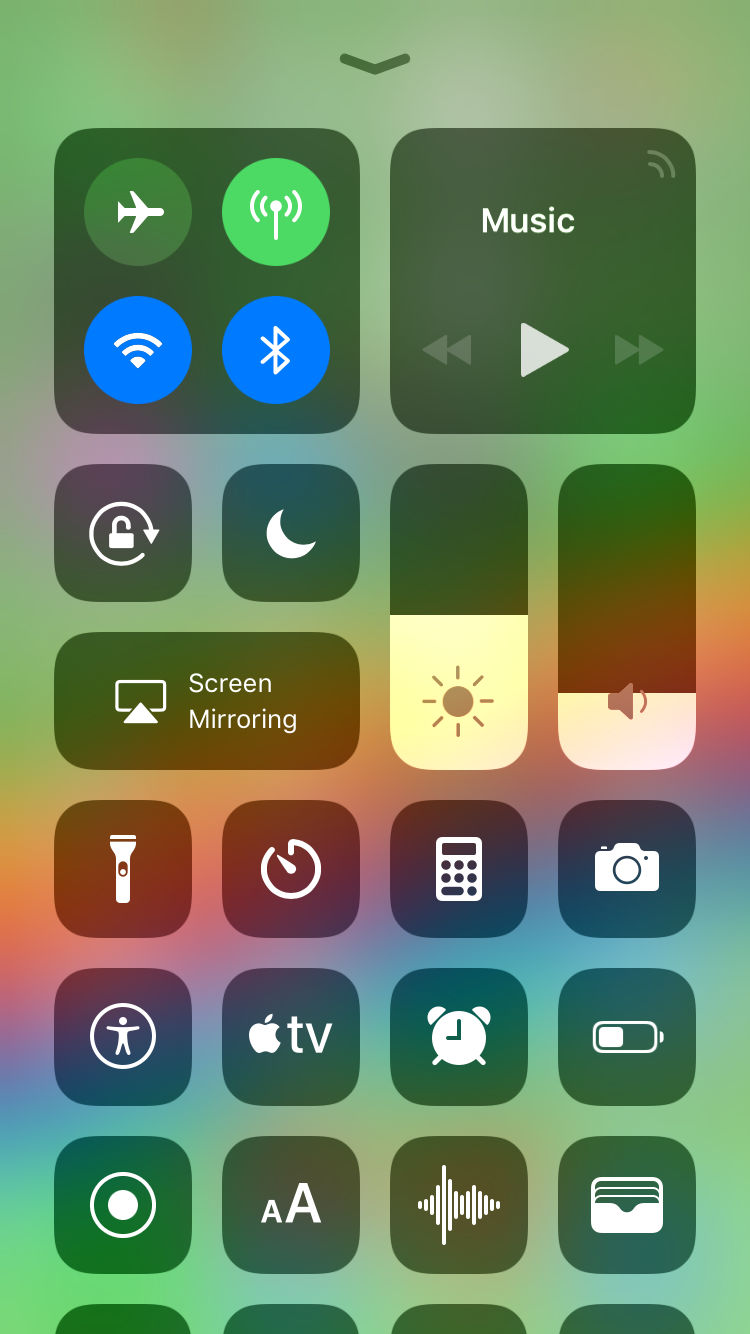750x1334 pixels.
Task: Open Screen Mirroring
Action: [x=207, y=701]
